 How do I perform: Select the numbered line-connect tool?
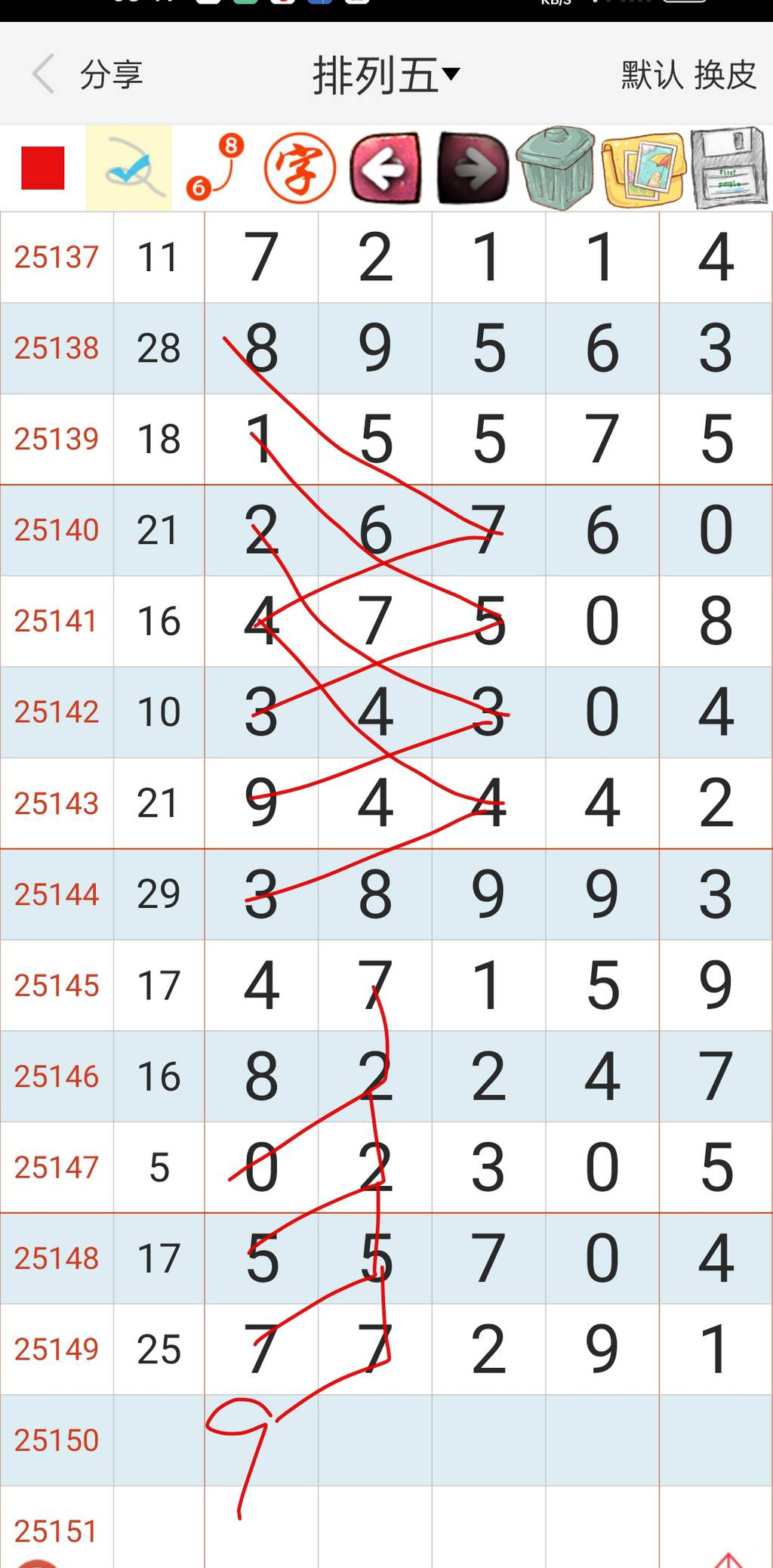coord(214,168)
